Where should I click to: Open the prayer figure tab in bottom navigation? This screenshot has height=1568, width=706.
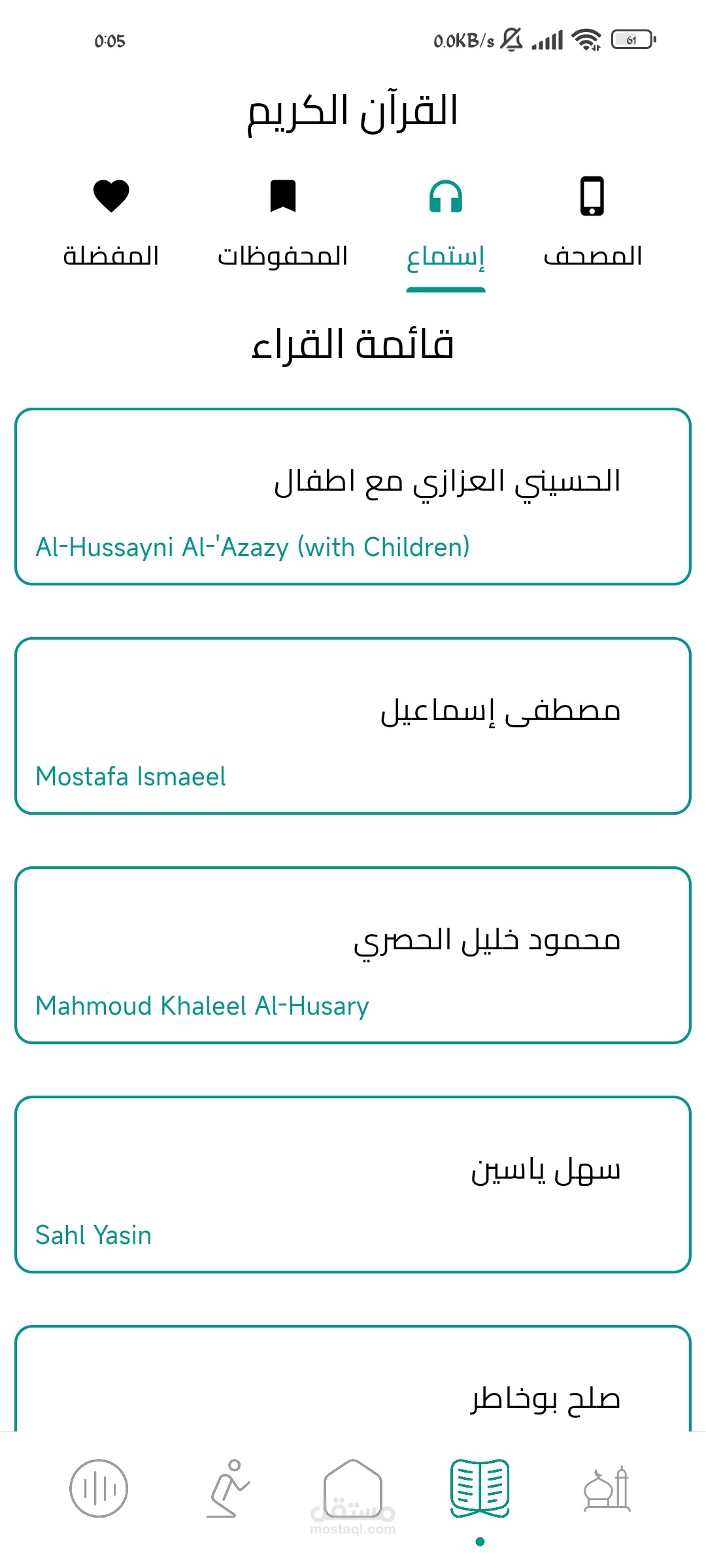coord(227,1488)
